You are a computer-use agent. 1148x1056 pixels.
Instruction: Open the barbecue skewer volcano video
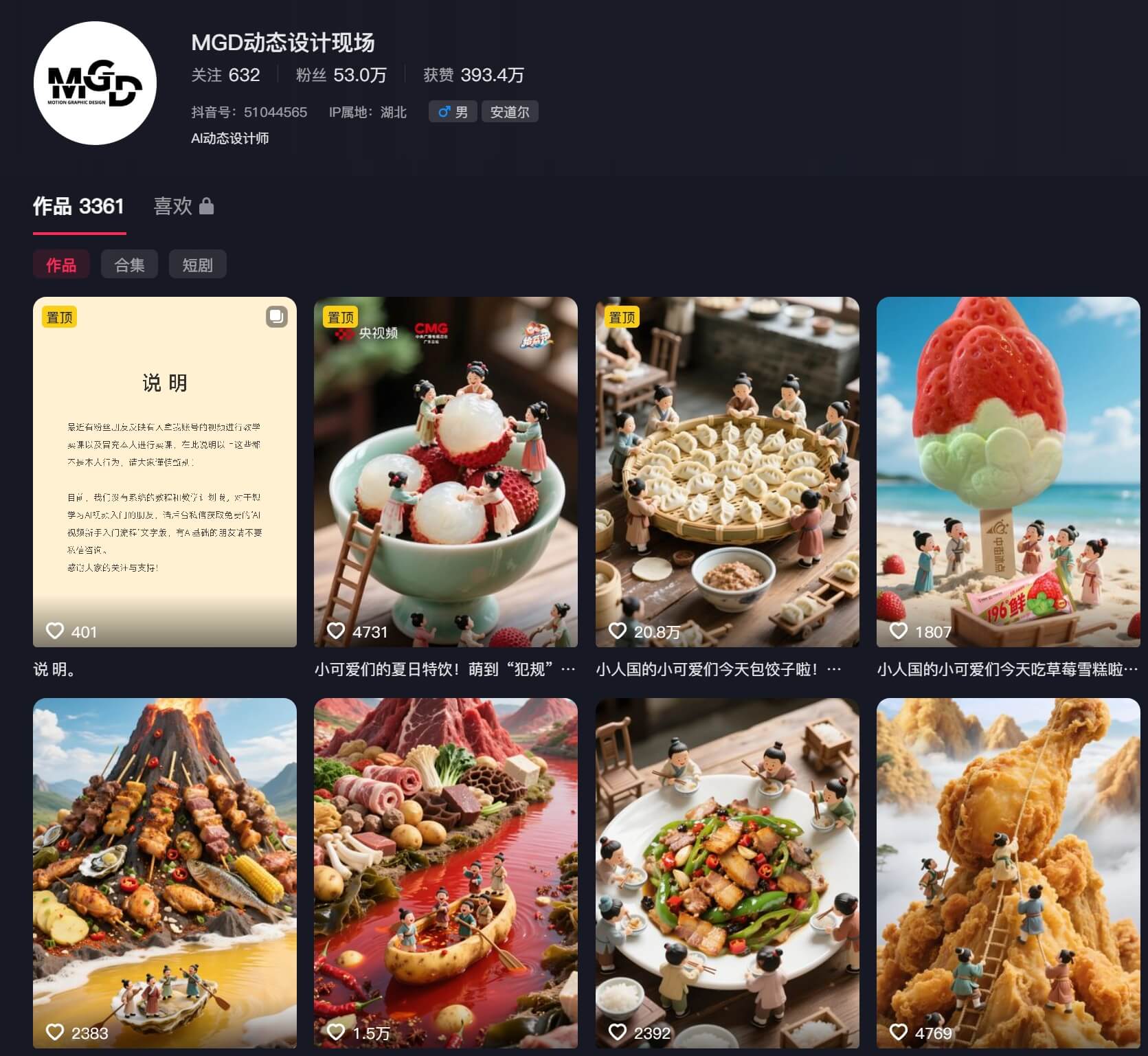[165, 873]
